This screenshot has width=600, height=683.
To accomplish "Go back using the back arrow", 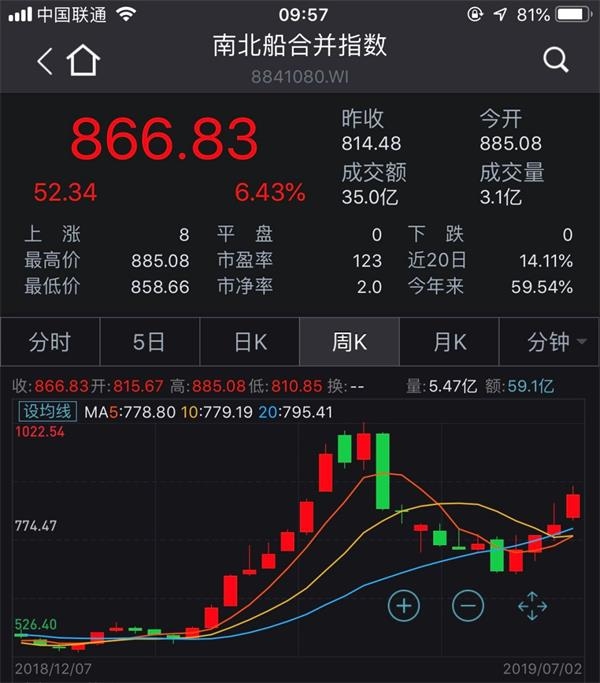I will pyautogui.click(x=45, y=61).
